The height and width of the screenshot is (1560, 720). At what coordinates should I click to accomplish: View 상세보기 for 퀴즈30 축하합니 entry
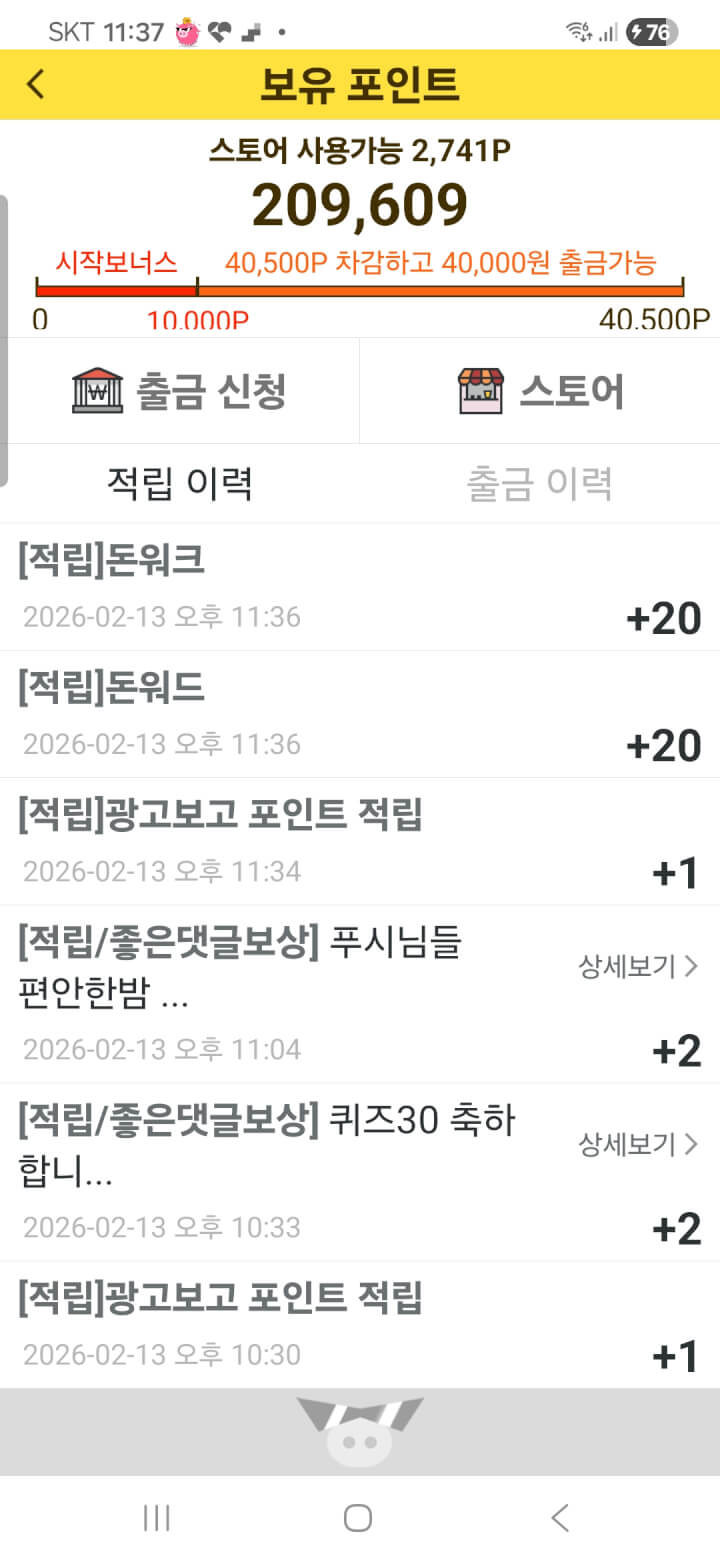point(637,1144)
